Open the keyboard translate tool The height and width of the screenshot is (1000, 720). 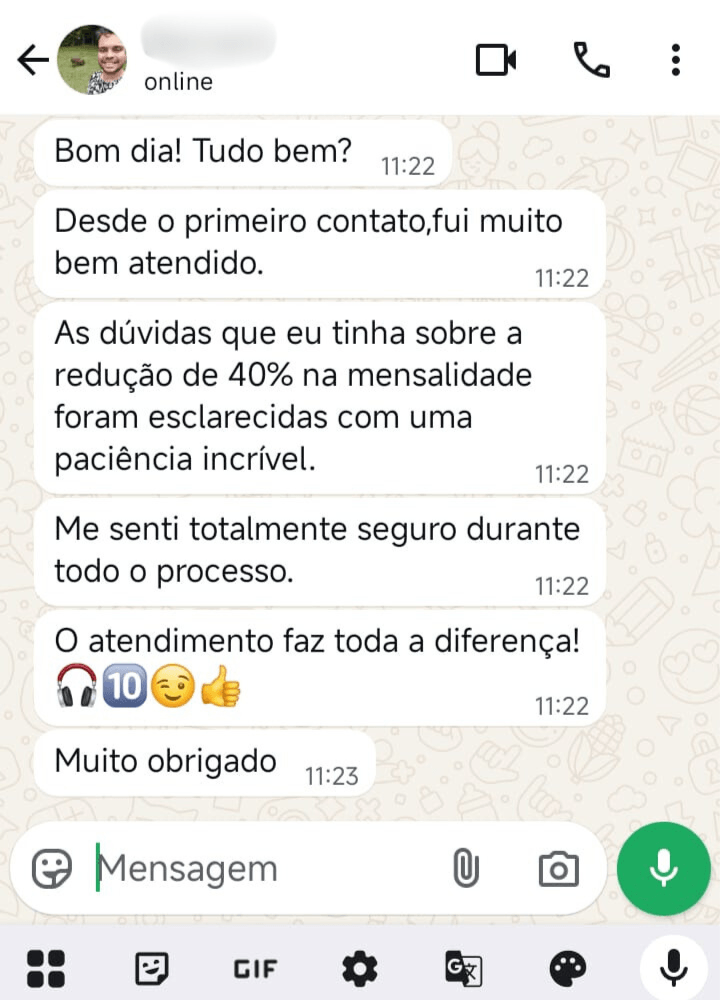(x=463, y=967)
